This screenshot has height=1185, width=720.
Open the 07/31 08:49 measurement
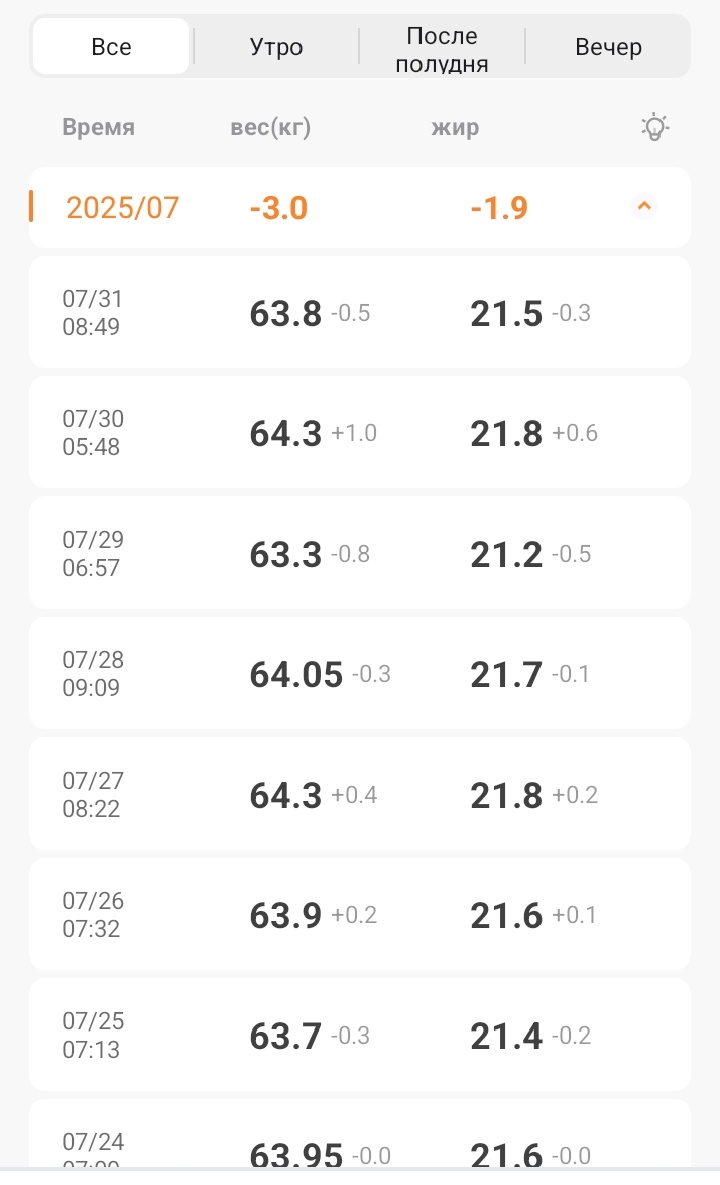pyautogui.click(x=359, y=313)
